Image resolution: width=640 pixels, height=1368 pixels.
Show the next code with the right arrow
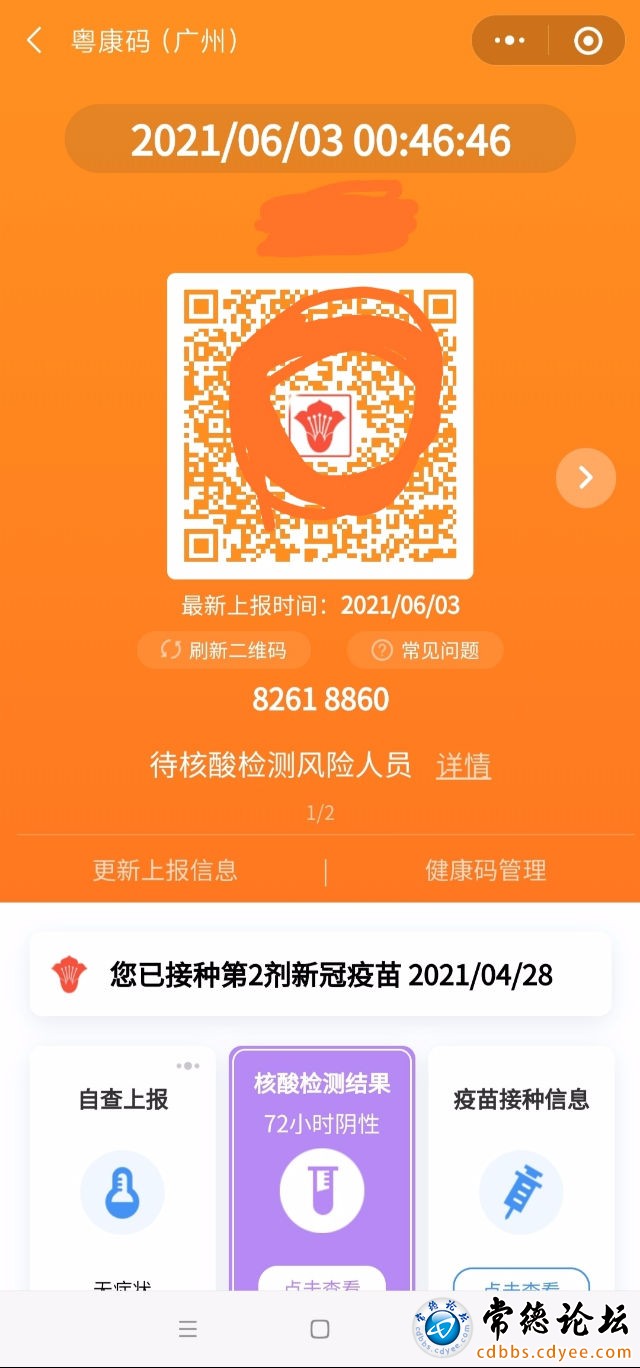585,478
